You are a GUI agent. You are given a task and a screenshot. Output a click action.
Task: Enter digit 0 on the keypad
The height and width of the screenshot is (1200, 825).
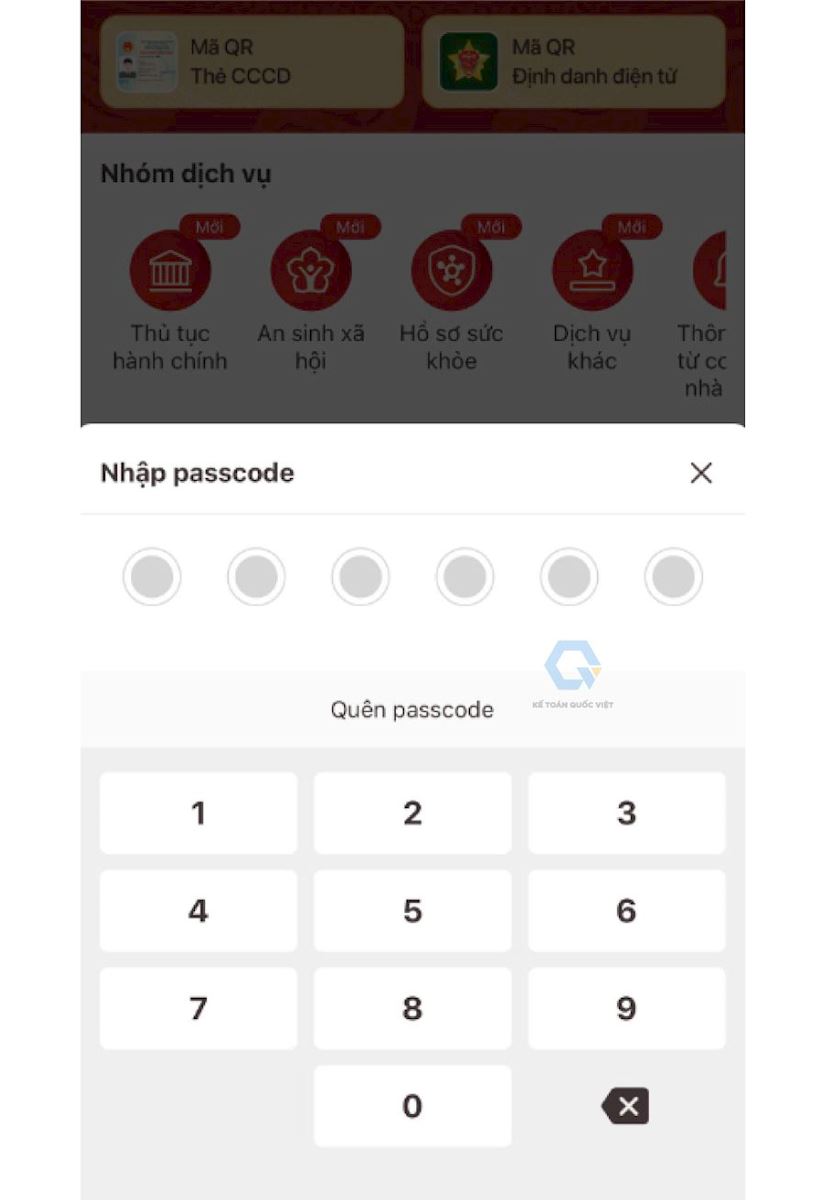(x=412, y=1106)
